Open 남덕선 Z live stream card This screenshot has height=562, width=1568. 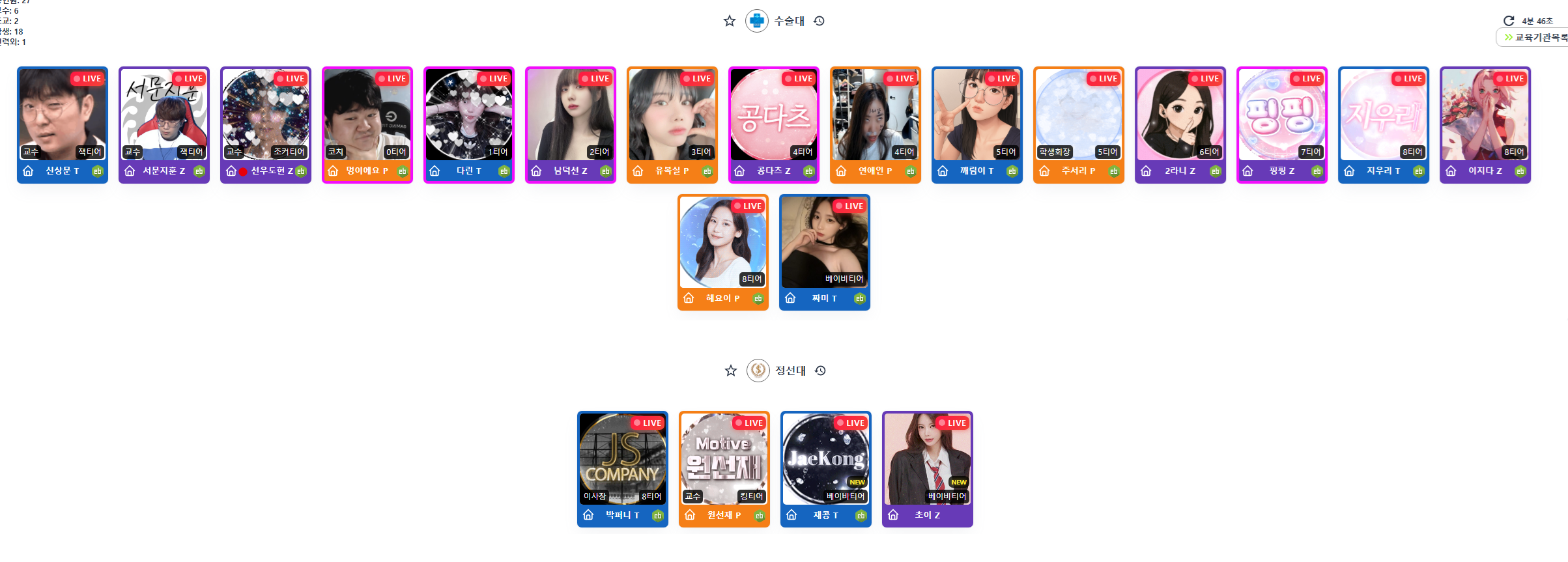click(x=571, y=115)
